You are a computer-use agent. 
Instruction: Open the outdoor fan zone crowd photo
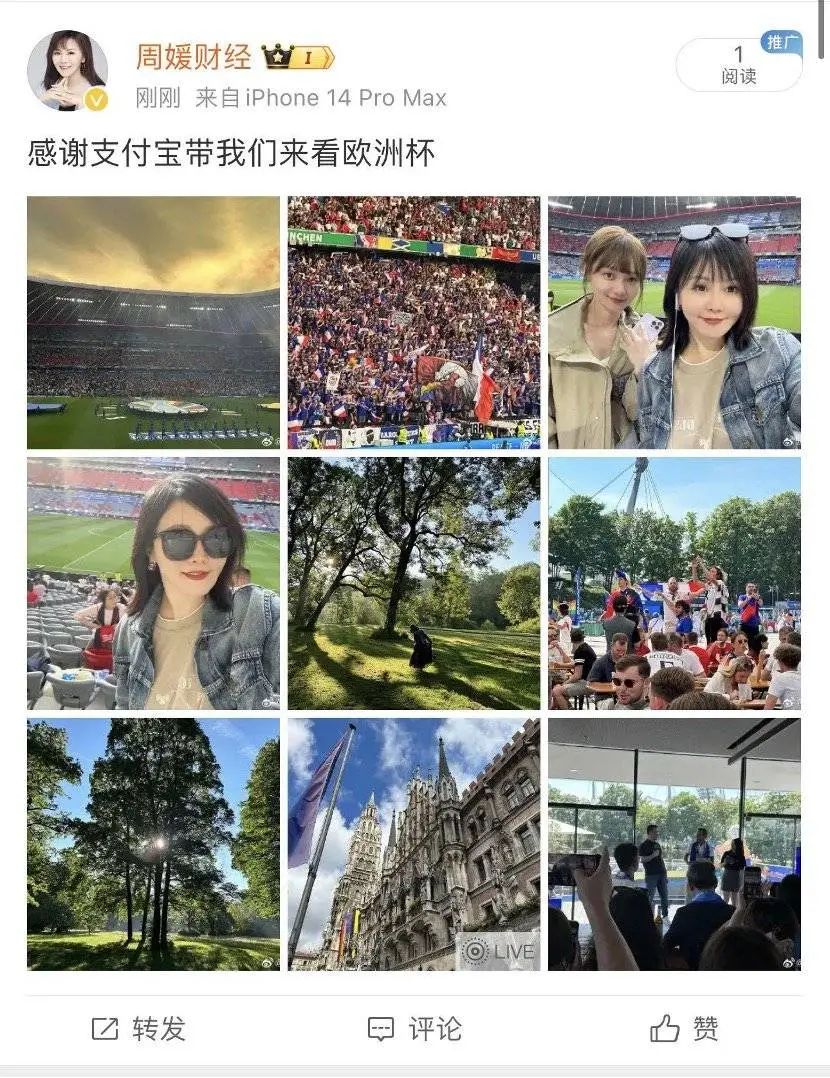pyautogui.click(x=674, y=583)
